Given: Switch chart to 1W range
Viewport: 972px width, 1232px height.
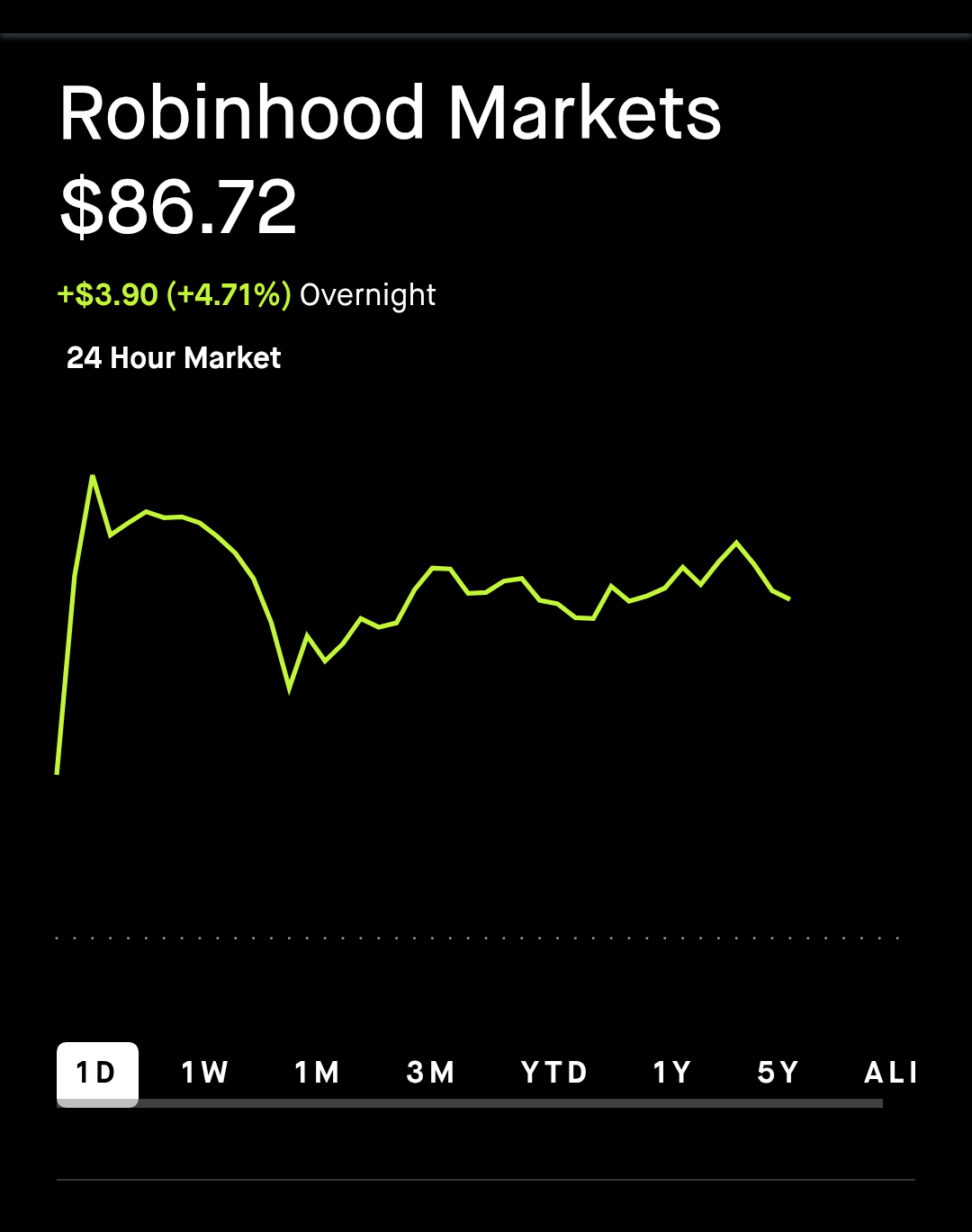Looking at the screenshot, I should click(x=205, y=1073).
